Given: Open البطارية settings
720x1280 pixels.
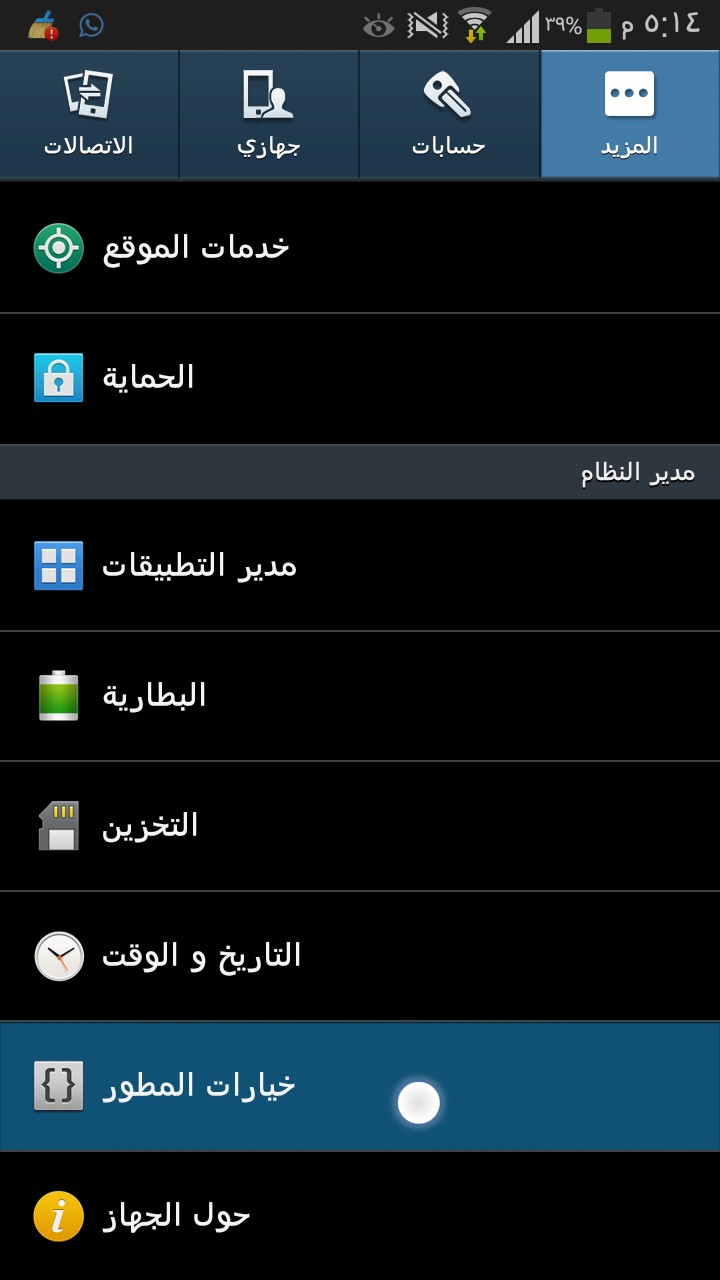Looking at the screenshot, I should coord(360,696).
